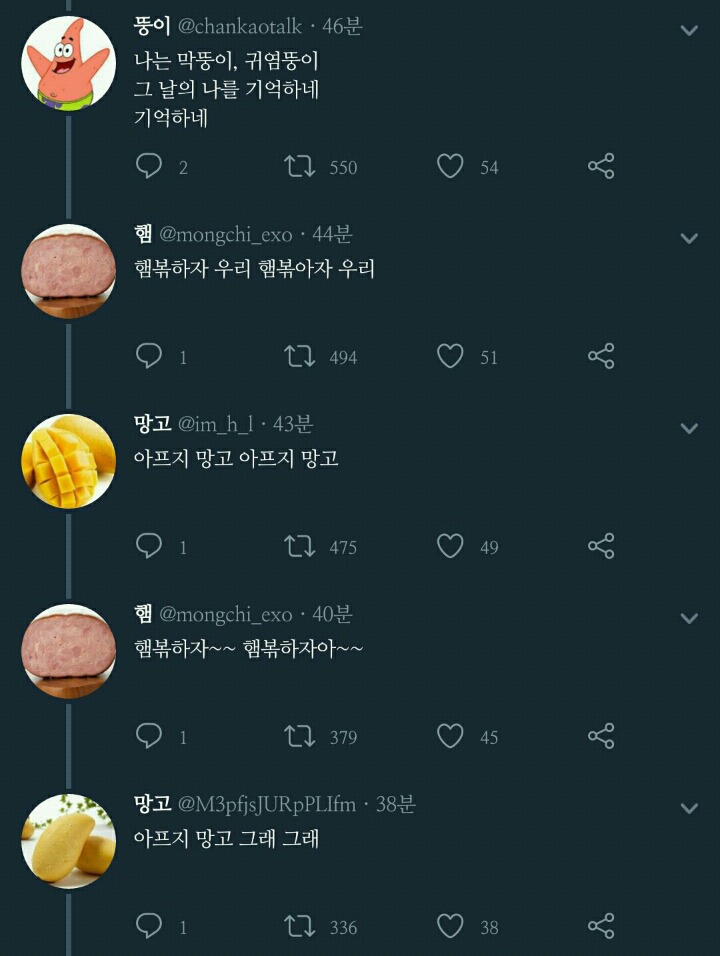Like 햄's tweet that has 45 likes
Screen dimensions: 720x956
(x=450, y=736)
